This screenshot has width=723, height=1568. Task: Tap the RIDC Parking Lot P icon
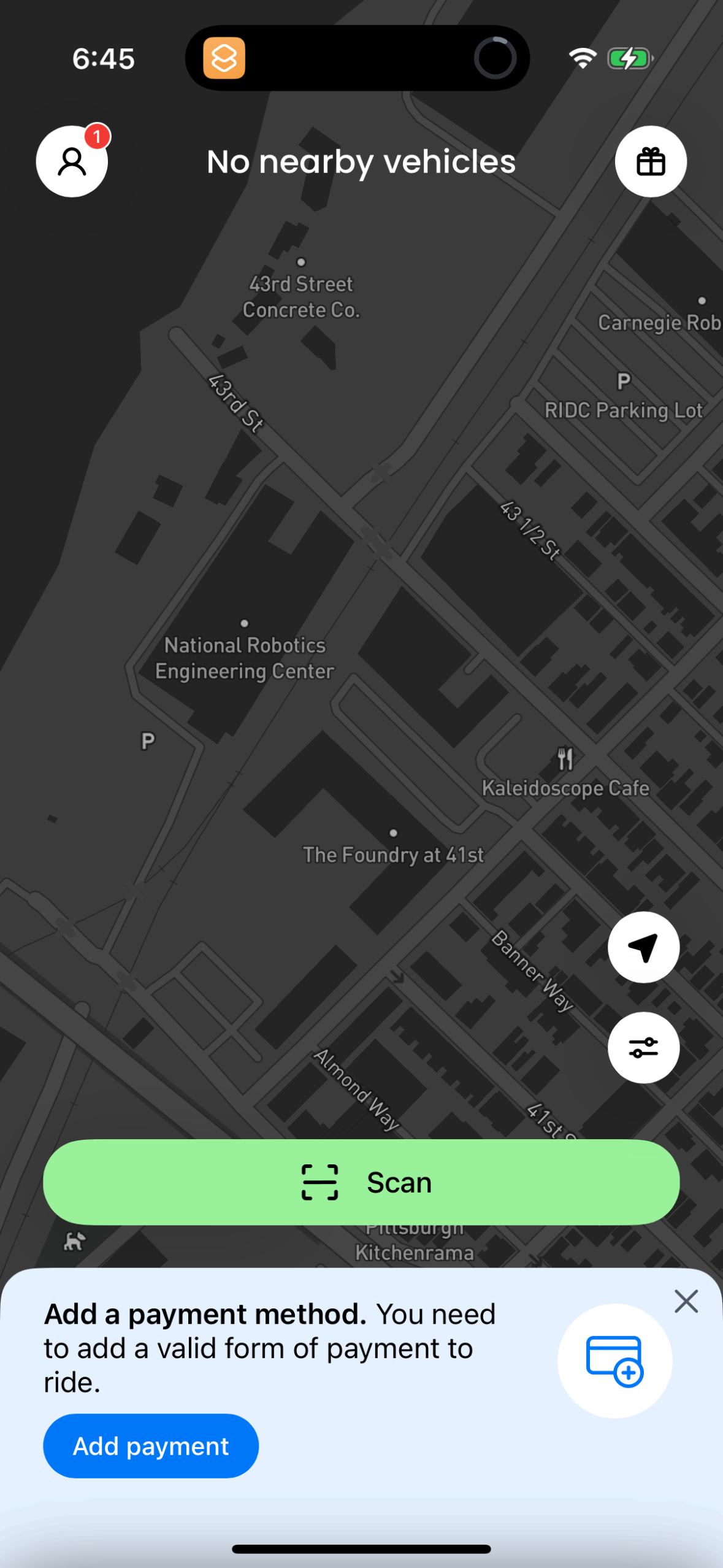pos(623,381)
